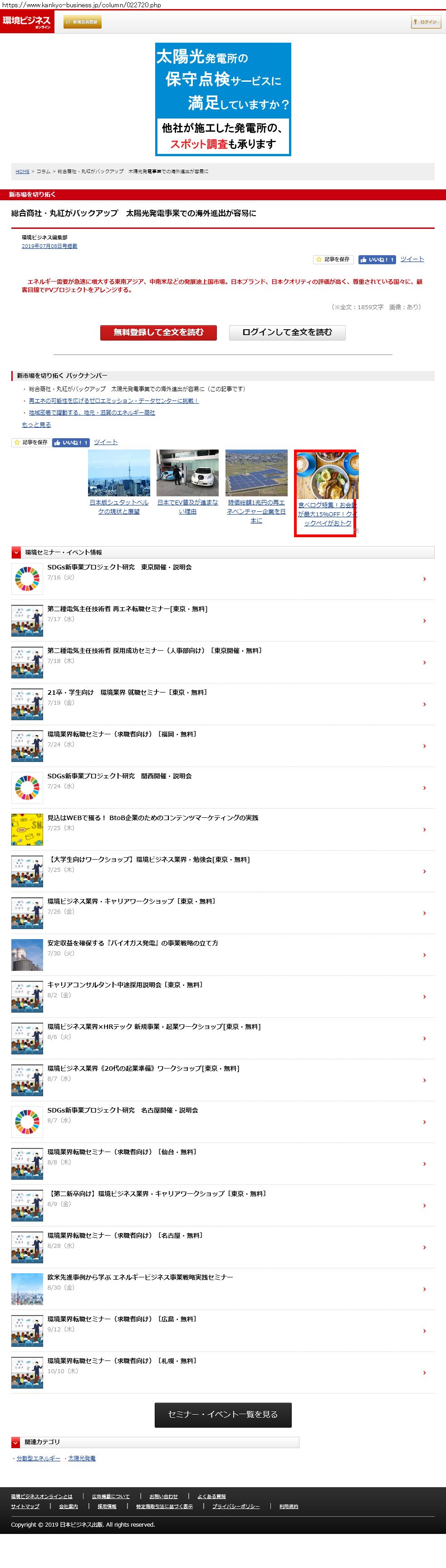Open プライバシーポリシー in the footer
The width and height of the screenshot is (446, 1568).
tap(235, 1506)
